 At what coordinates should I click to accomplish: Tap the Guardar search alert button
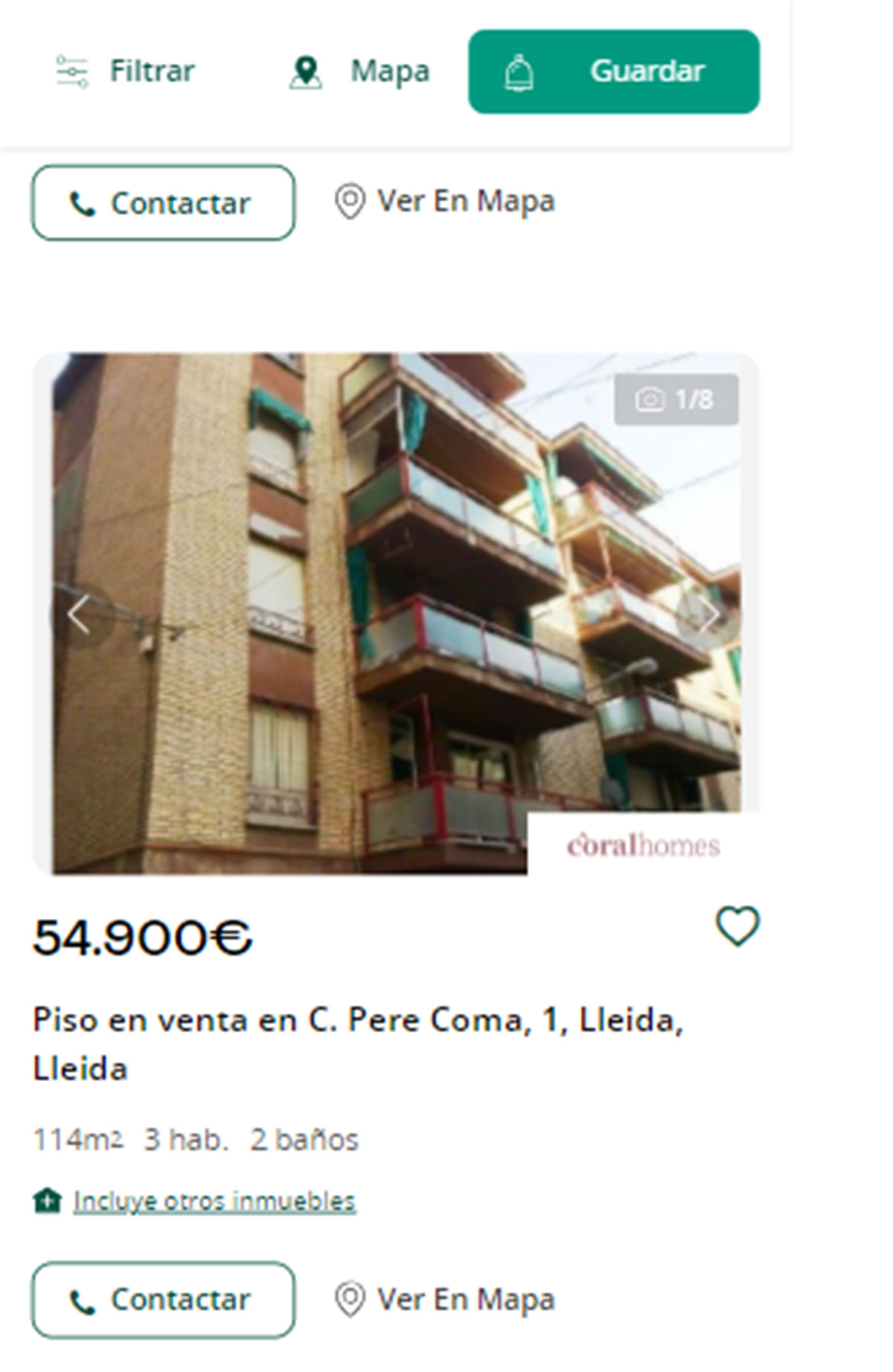pos(613,71)
